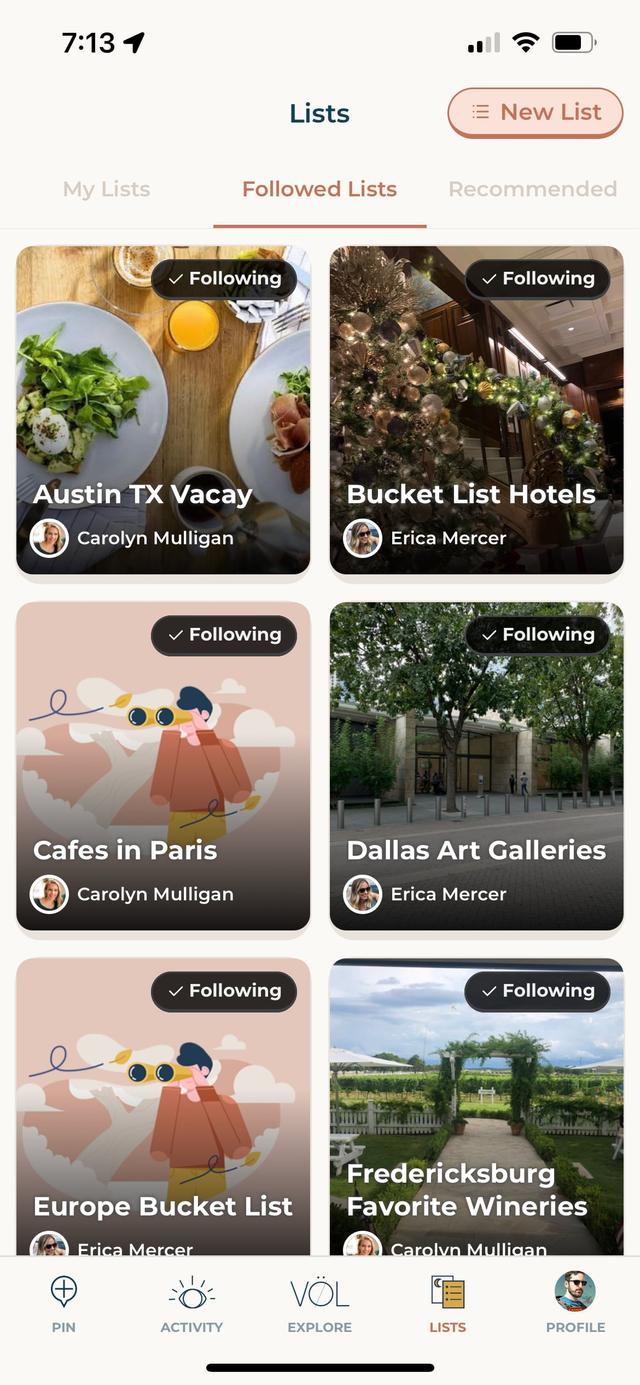
Task: Tap Following on Cafes in Paris
Action: pyautogui.click(x=225, y=635)
